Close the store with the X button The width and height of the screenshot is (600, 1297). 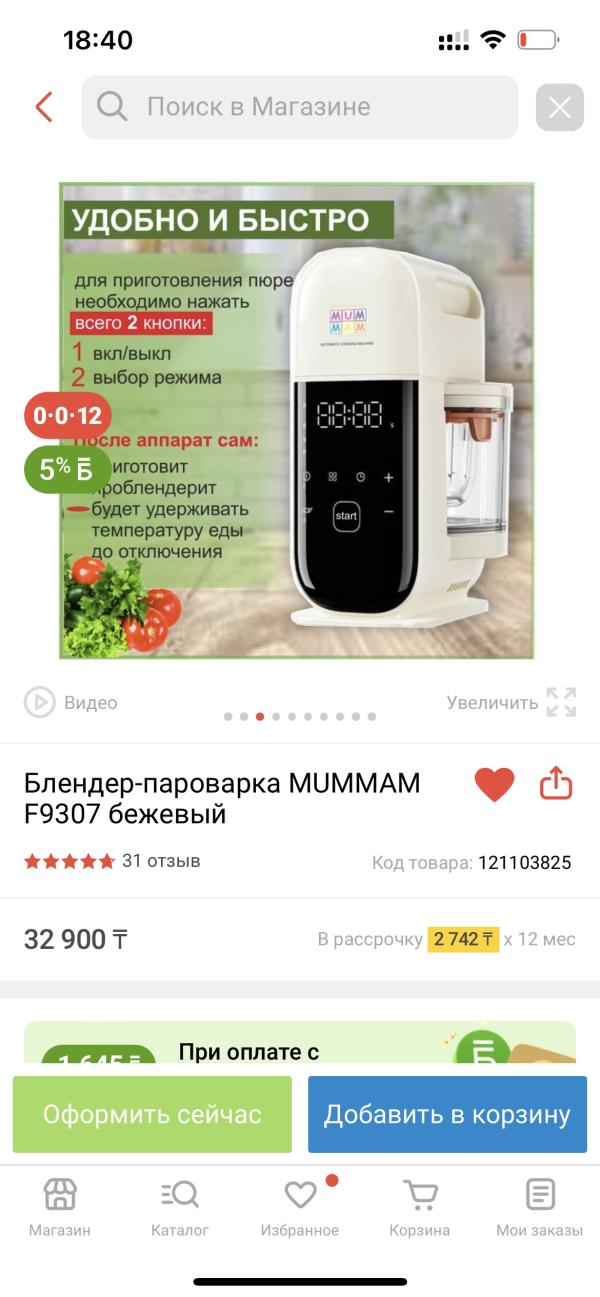point(560,108)
